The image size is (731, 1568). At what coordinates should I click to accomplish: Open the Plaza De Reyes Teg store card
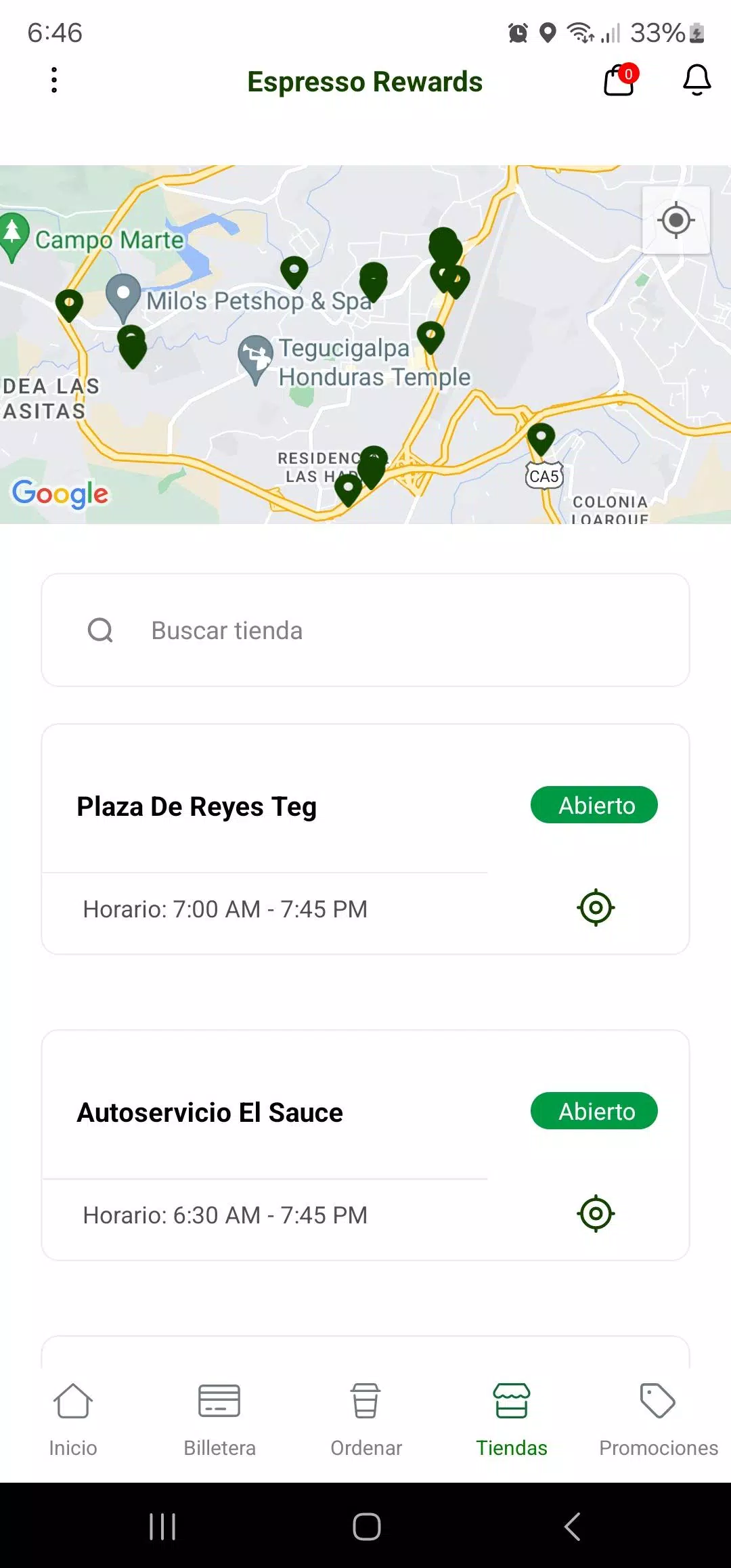pos(365,839)
